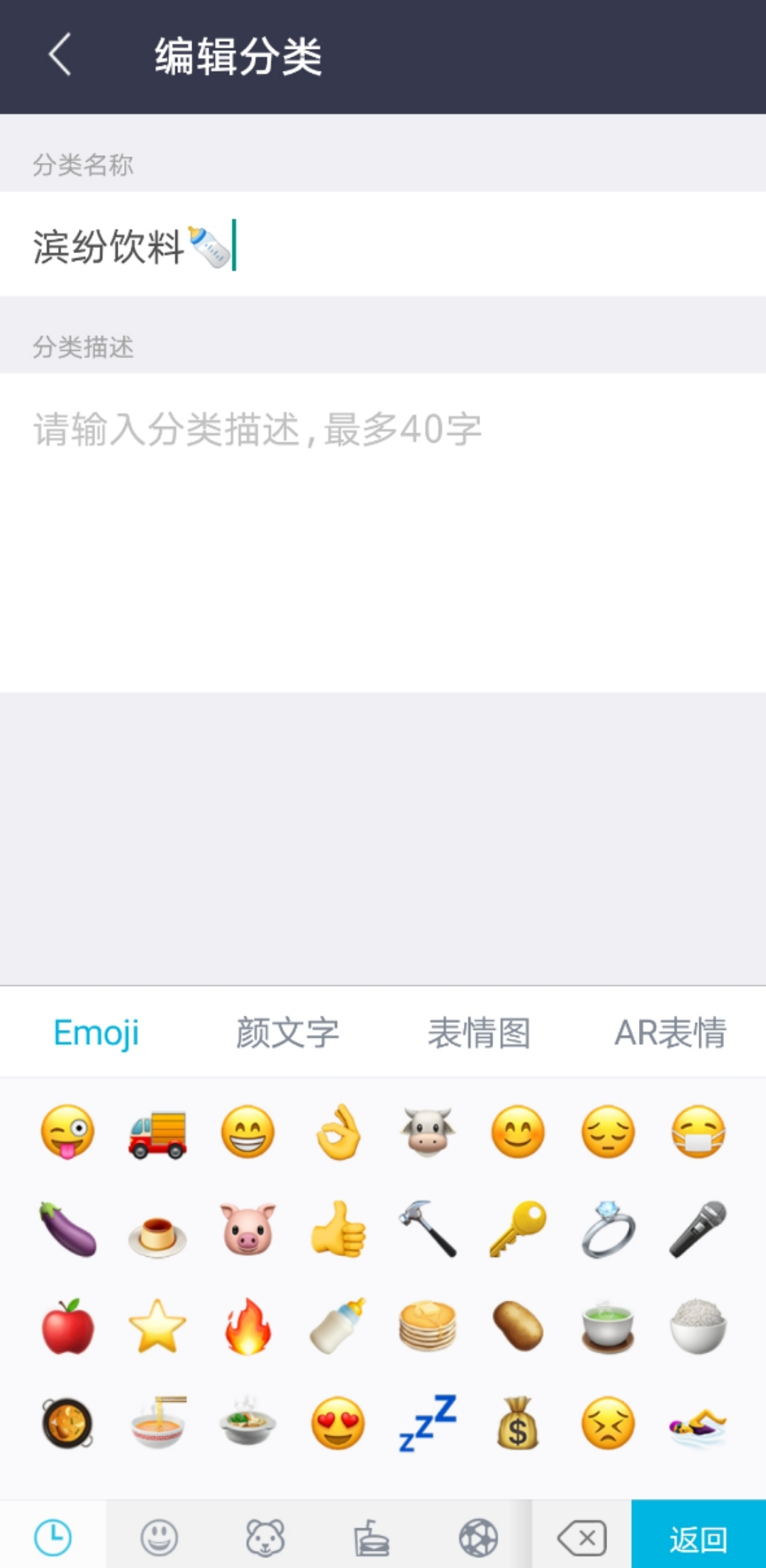
Task: Add the fire emoji
Action: pos(248,1326)
